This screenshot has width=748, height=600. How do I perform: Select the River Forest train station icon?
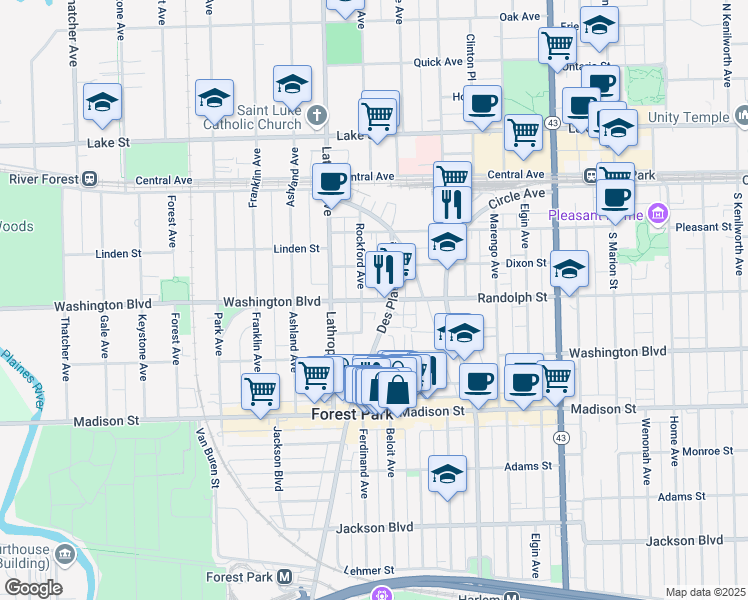pos(89,179)
